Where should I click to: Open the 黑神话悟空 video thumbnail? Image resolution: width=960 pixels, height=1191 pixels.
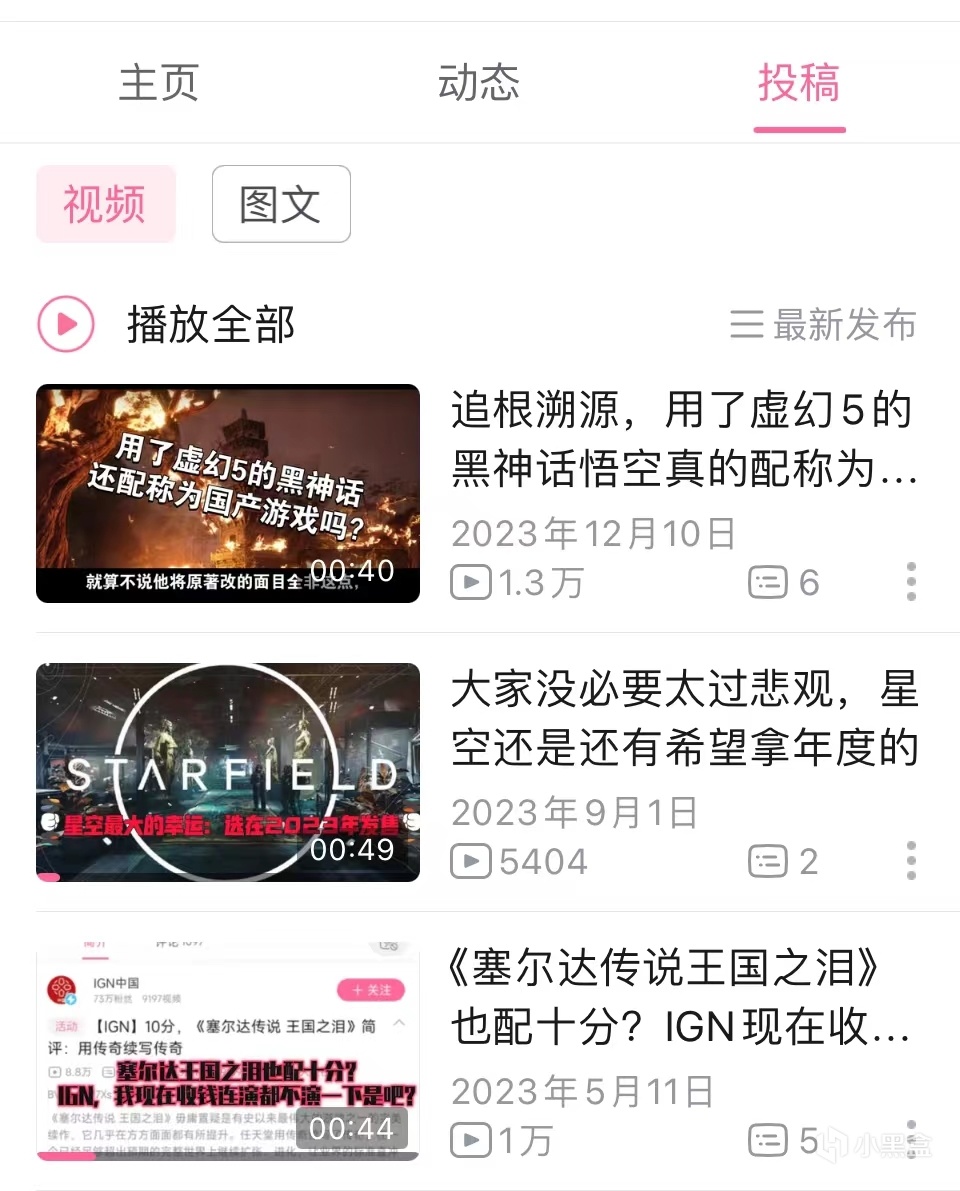click(228, 493)
